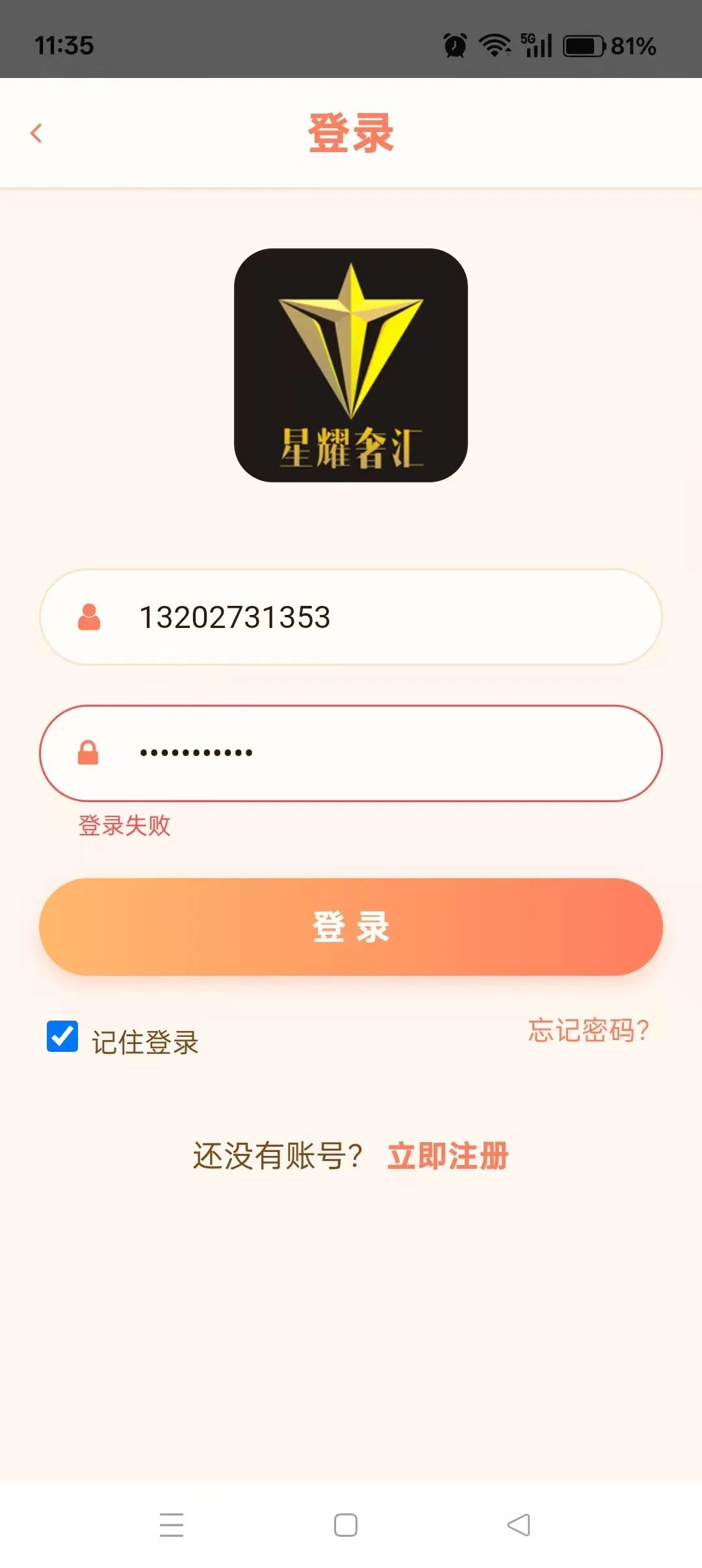Open recent apps from the navigation bar
This screenshot has height=1568, width=702.
tap(172, 1525)
